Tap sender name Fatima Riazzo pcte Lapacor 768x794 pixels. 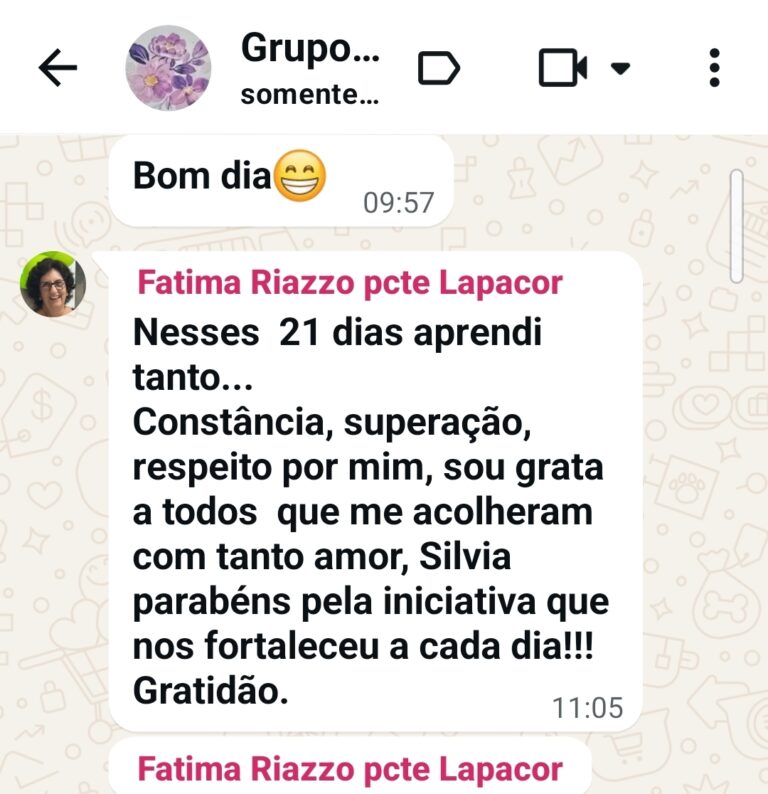(x=350, y=283)
